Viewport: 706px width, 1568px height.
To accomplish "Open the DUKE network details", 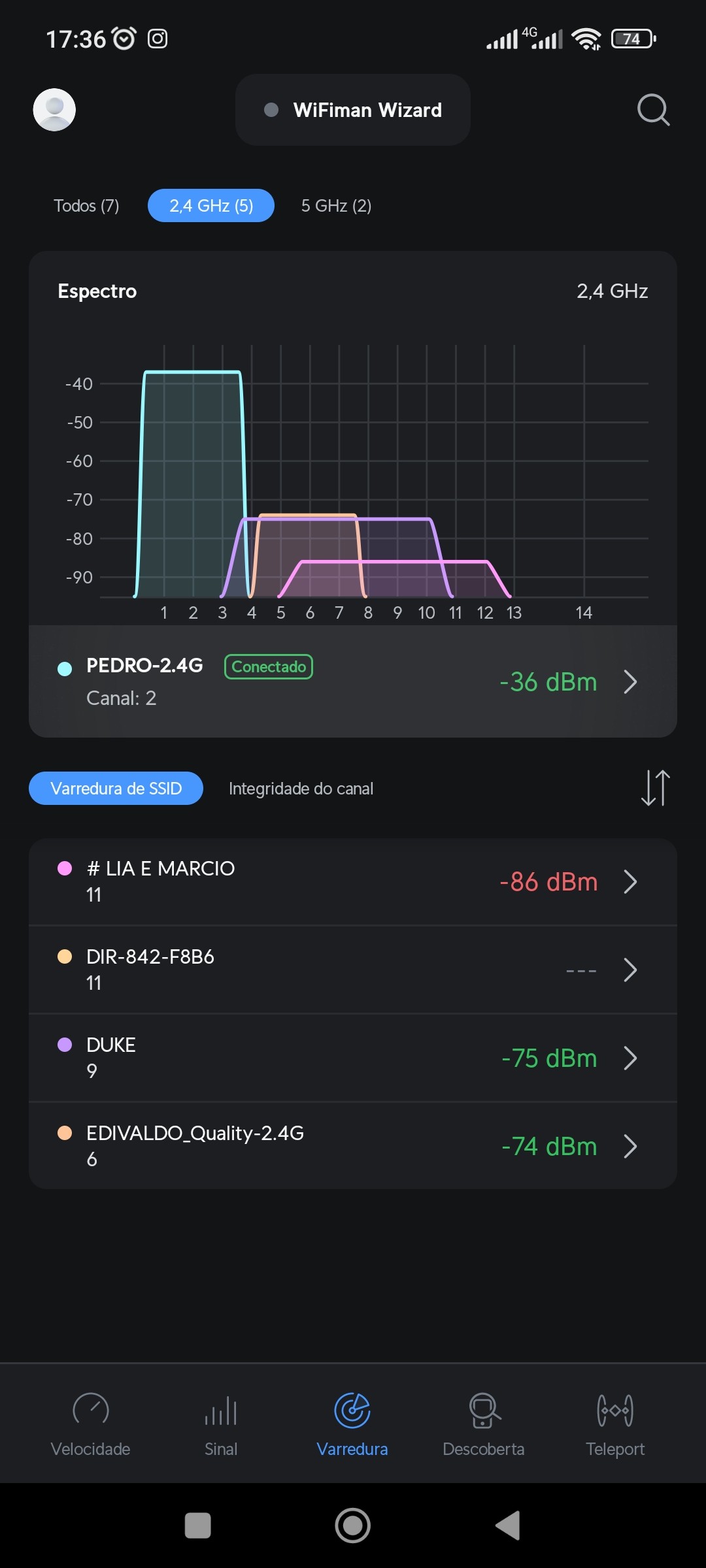I will [353, 1058].
